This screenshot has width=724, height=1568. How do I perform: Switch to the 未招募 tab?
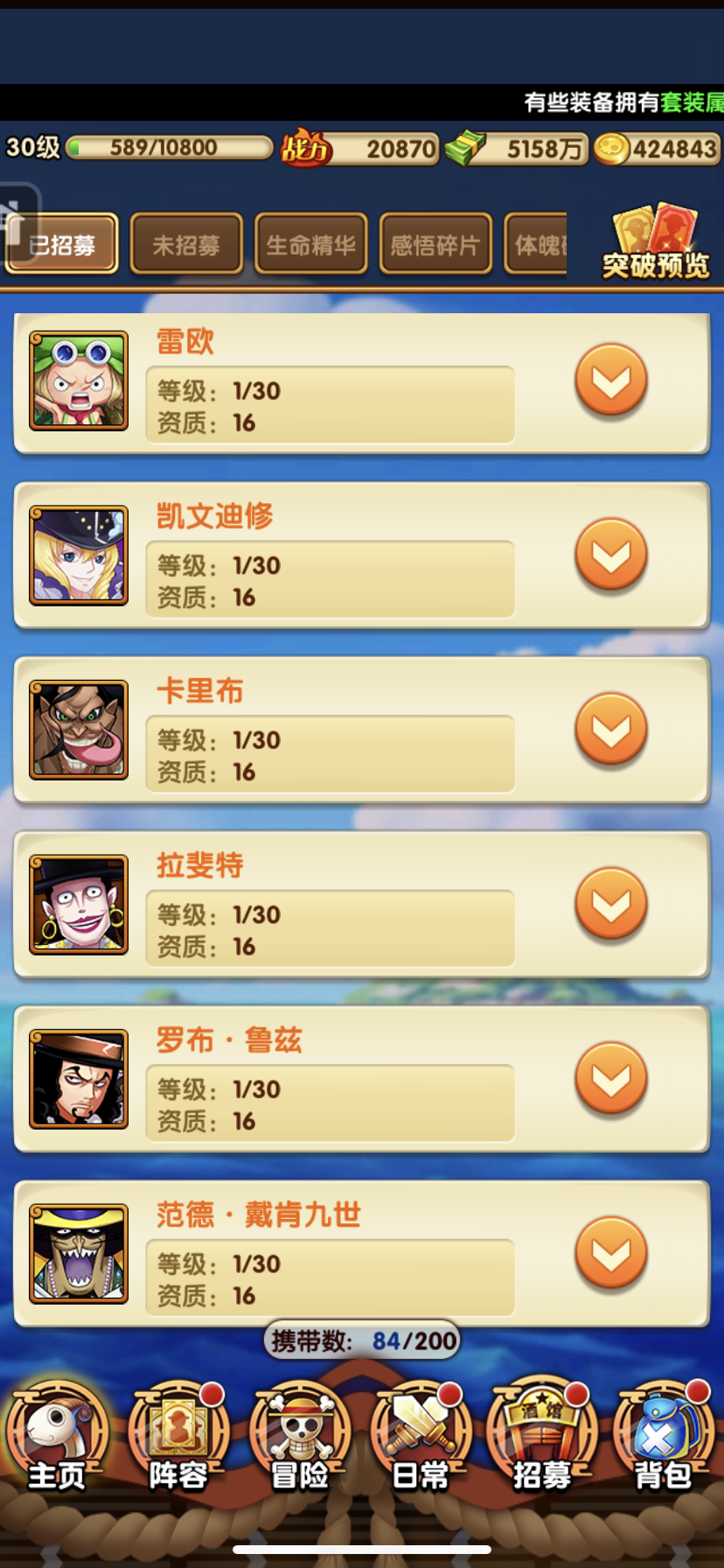[186, 244]
